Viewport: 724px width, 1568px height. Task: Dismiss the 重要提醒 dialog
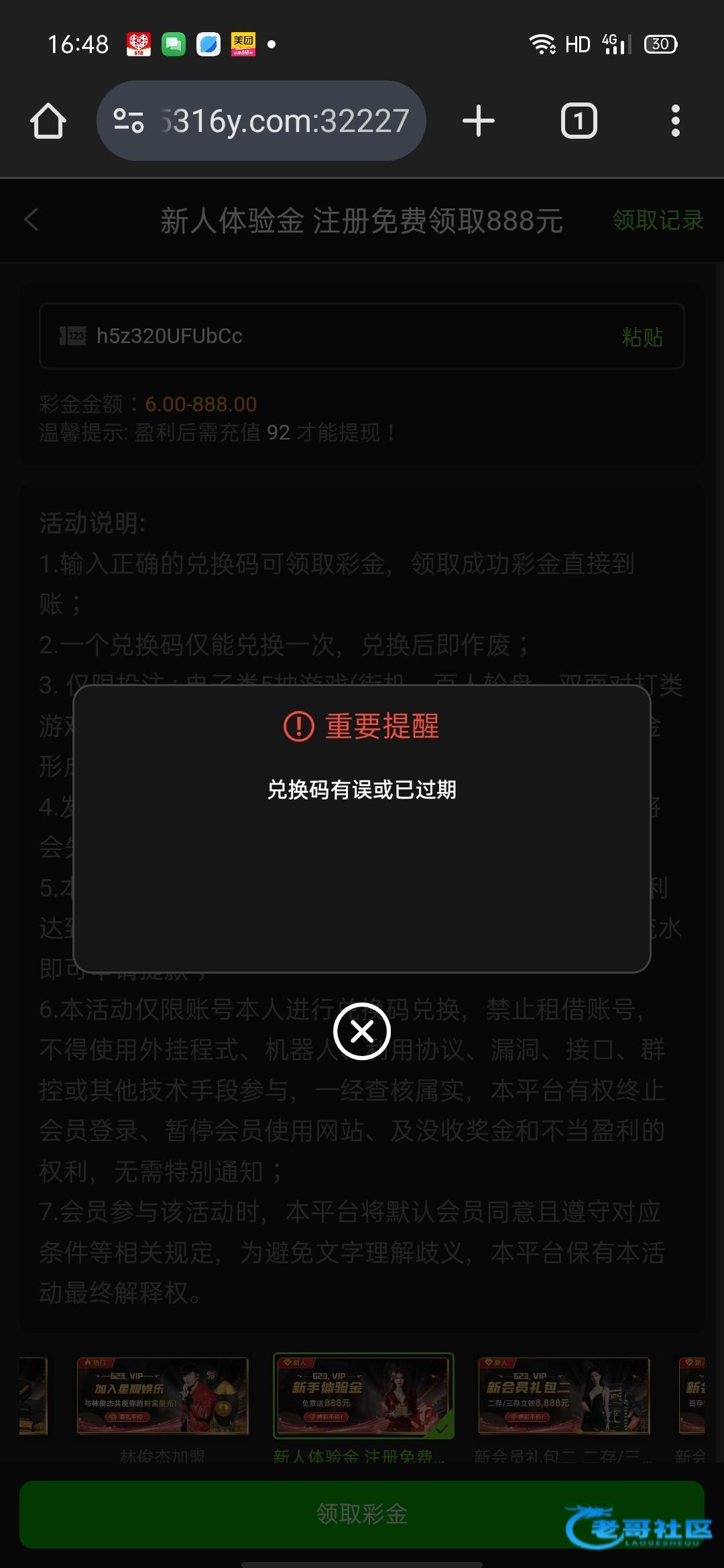point(362,1031)
